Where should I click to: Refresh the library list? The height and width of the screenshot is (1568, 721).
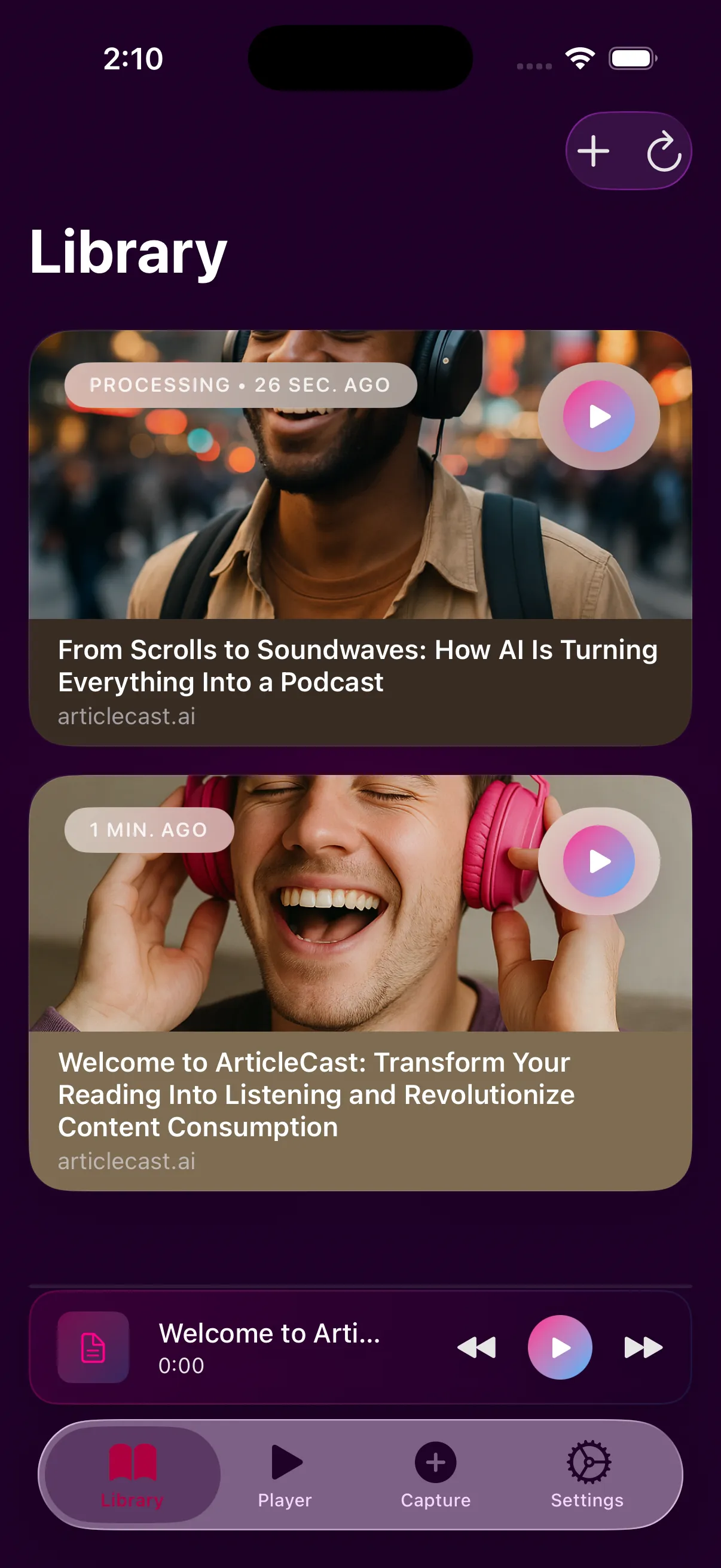(x=663, y=151)
